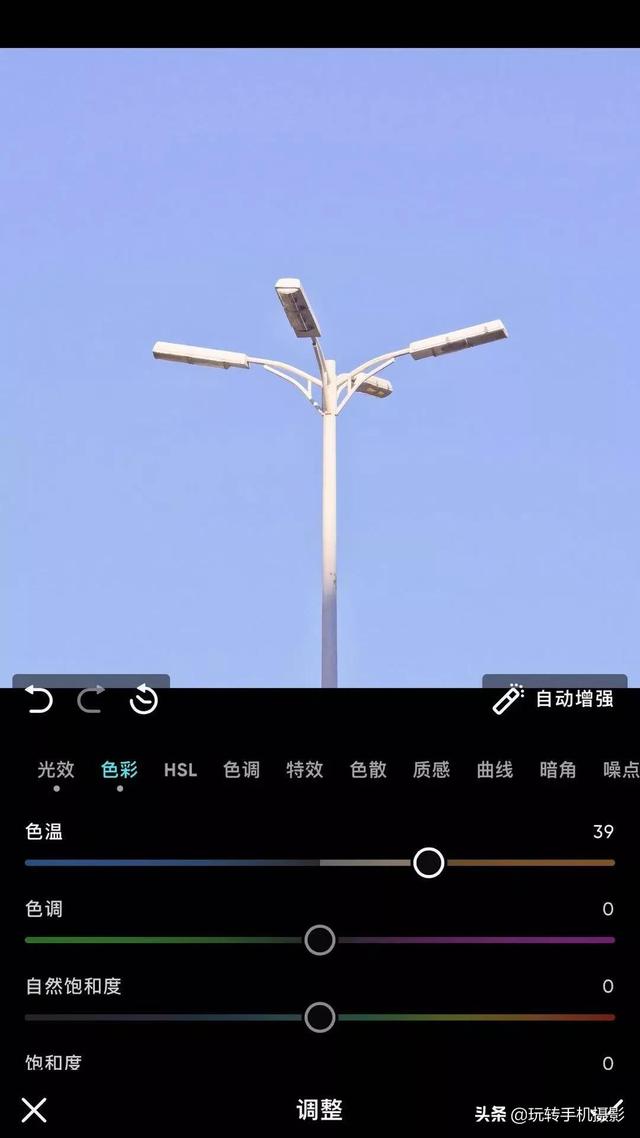
Task: Select the 色彩 tab
Action: [x=119, y=769]
